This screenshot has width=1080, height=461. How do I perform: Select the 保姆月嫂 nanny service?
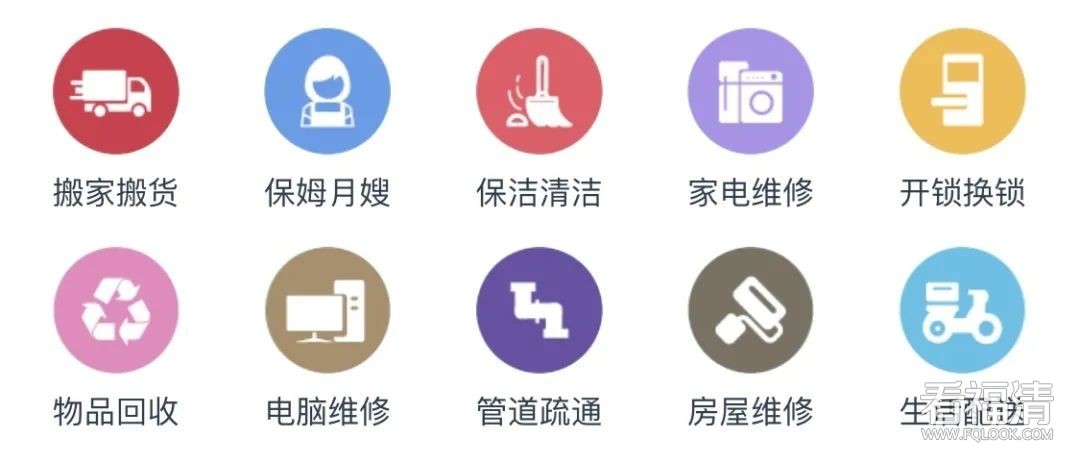coord(327,92)
